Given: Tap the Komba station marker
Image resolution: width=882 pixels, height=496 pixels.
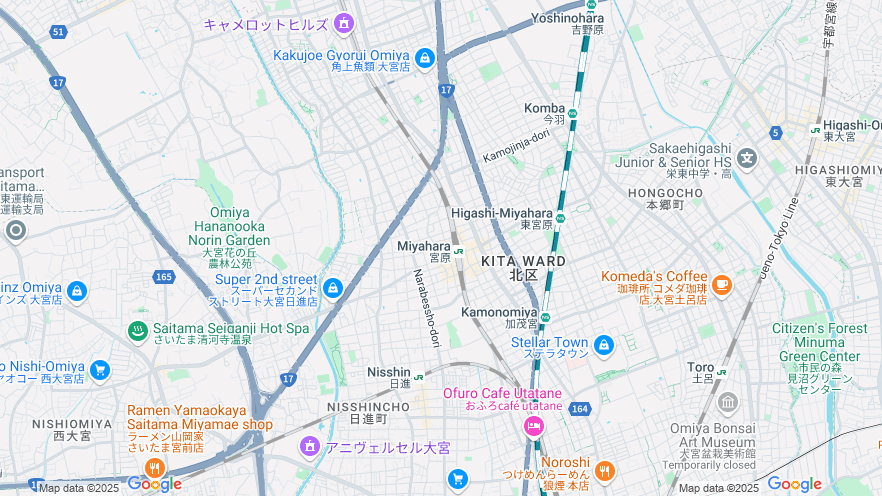Looking at the screenshot, I should [x=574, y=112].
